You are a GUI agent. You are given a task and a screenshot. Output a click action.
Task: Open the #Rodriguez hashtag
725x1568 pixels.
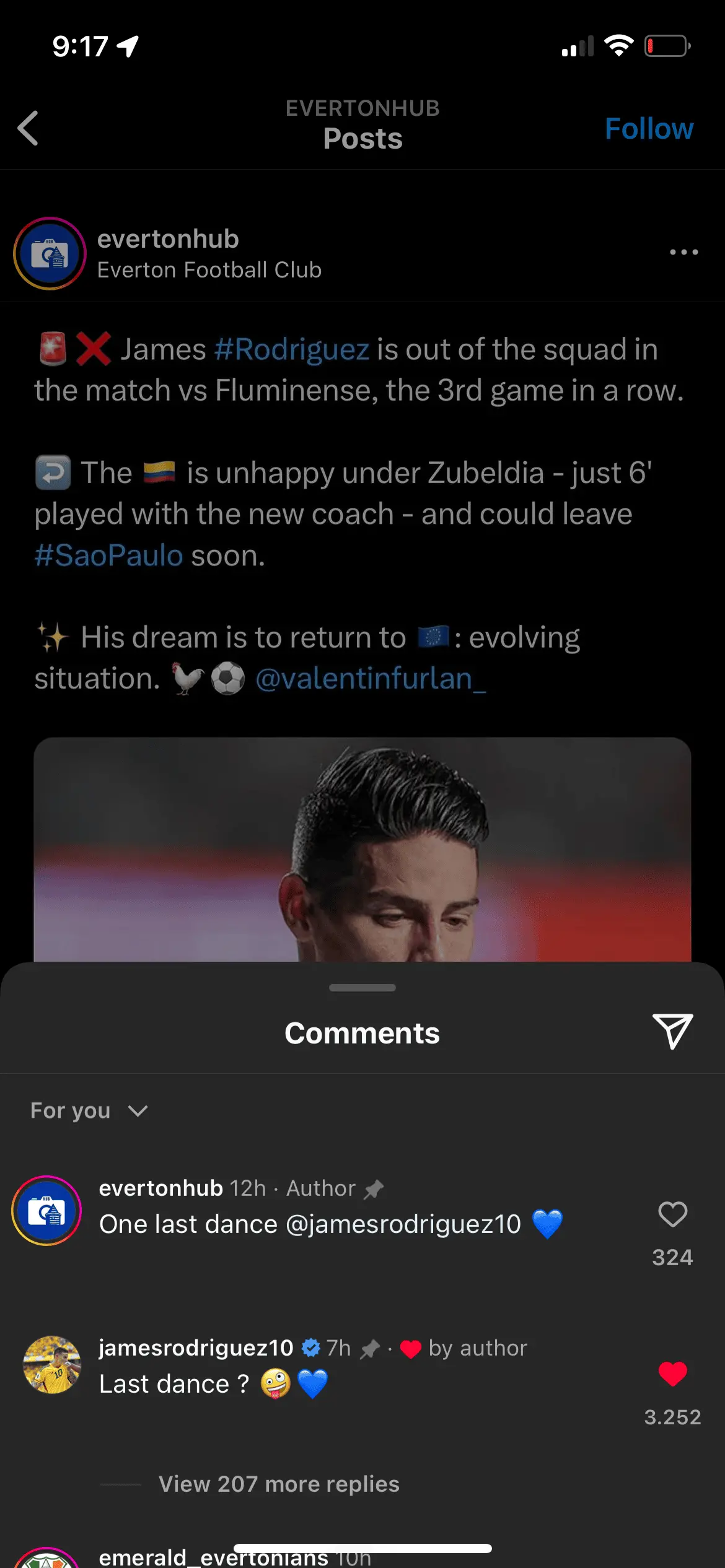pos(291,349)
